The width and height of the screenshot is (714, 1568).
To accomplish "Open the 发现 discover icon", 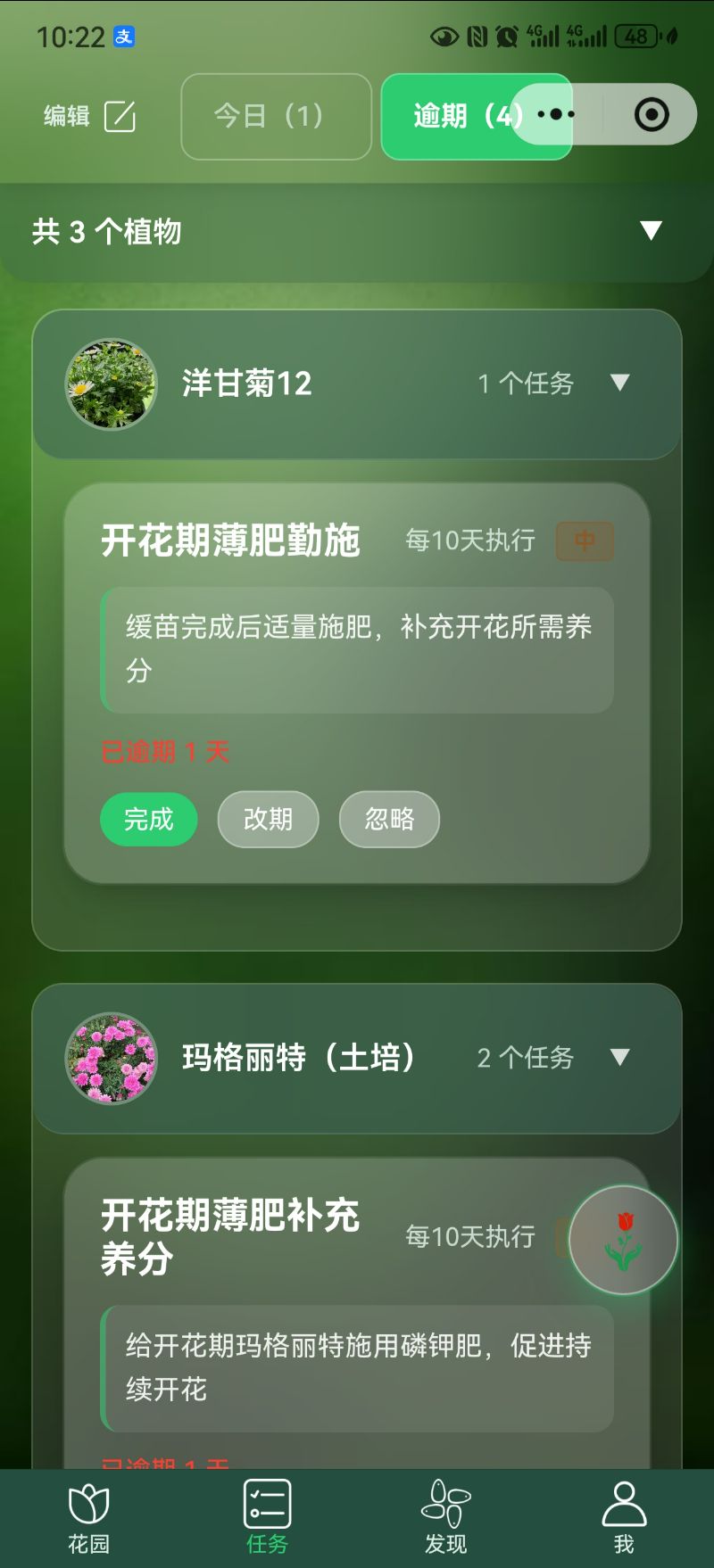I will [445, 1503].
